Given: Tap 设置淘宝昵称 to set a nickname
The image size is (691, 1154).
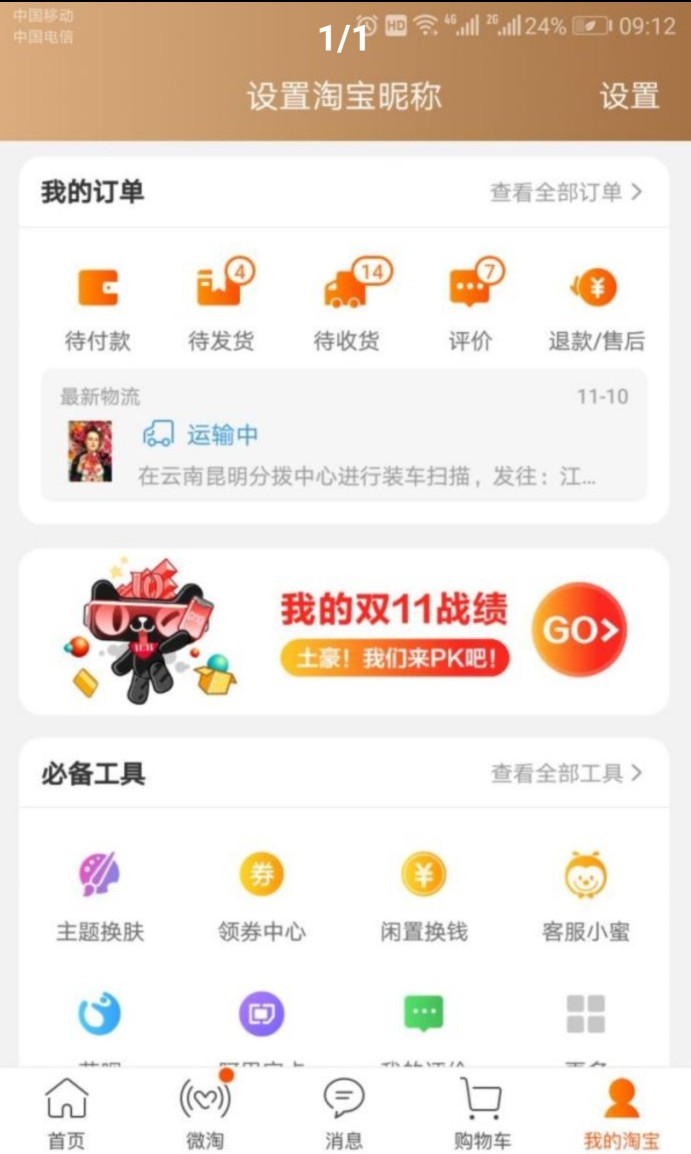Looking at the screenshot, I should [x=344, y=96].
